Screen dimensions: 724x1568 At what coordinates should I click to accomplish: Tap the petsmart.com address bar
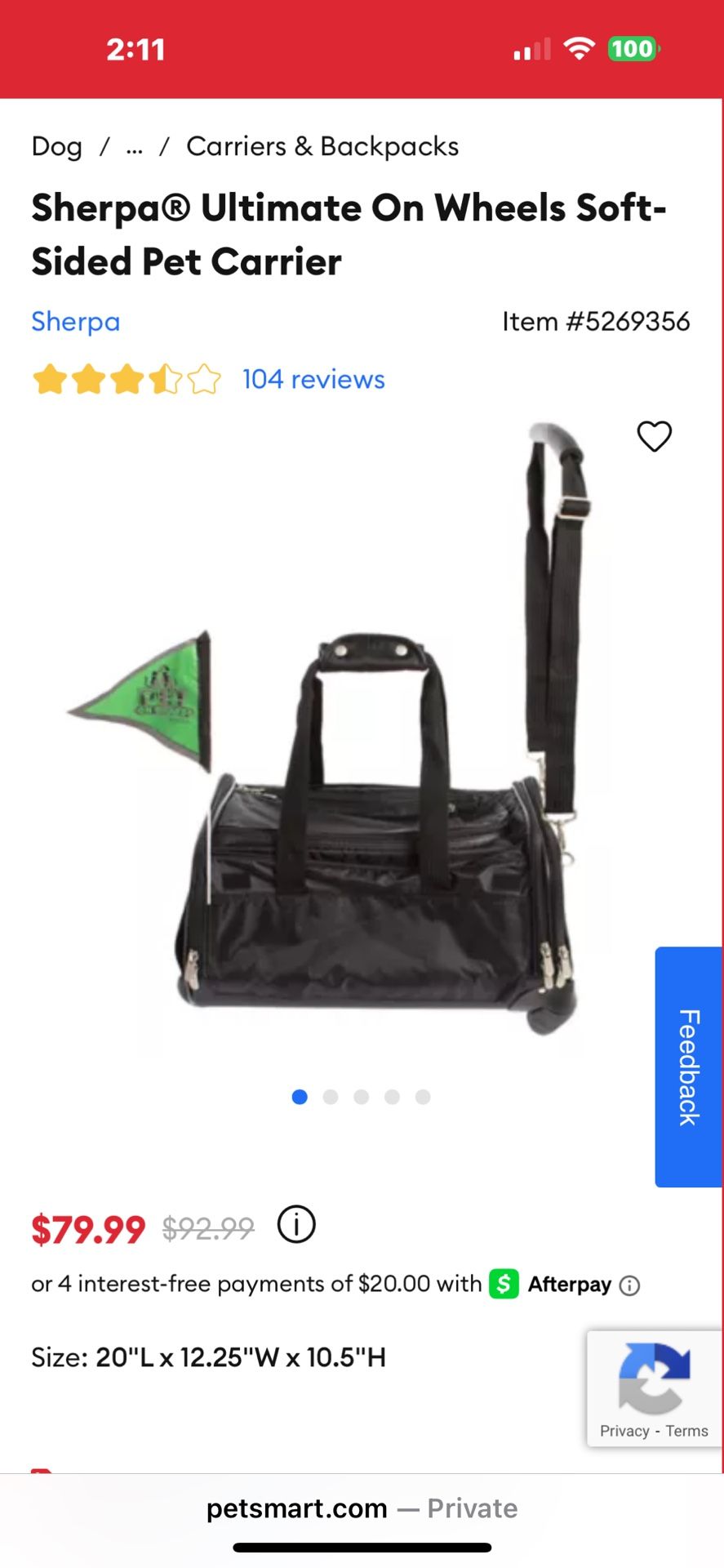click(362, 1508)
